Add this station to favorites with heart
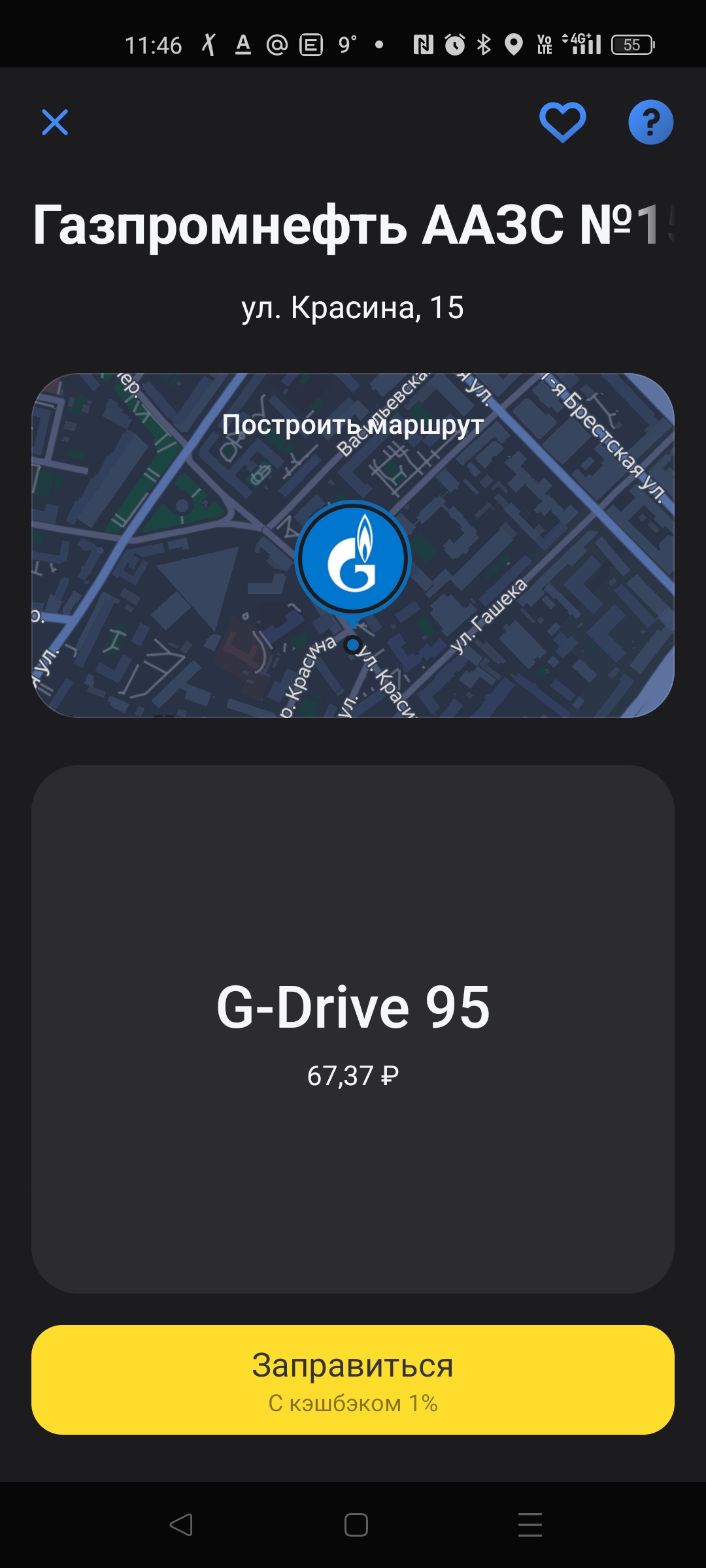The width and height of the screenshot is (706, 1568). (x=562, y=122)
